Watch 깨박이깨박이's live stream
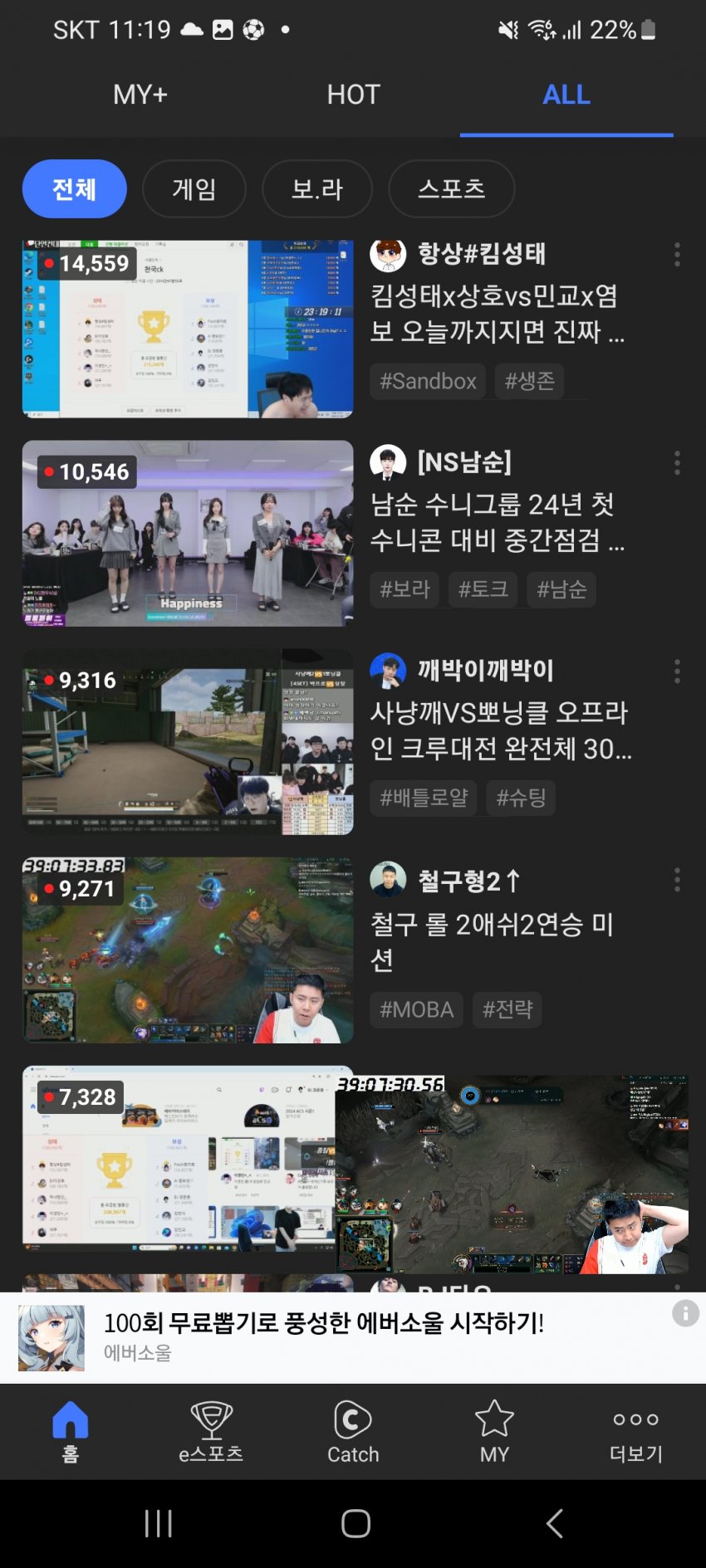The image size is (706, 1568). coord(187,741)
